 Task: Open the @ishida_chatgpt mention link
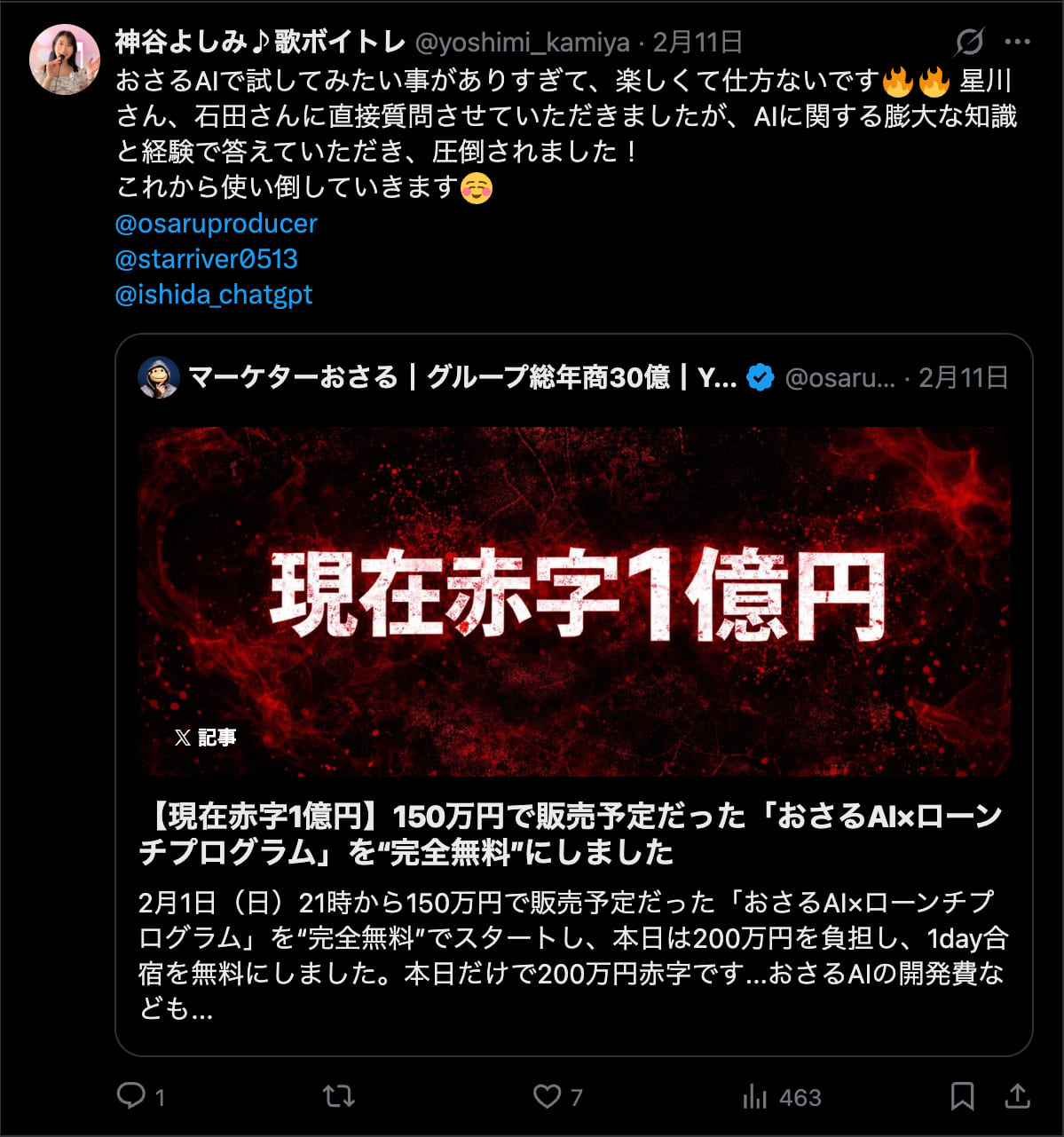coord(213,295)
